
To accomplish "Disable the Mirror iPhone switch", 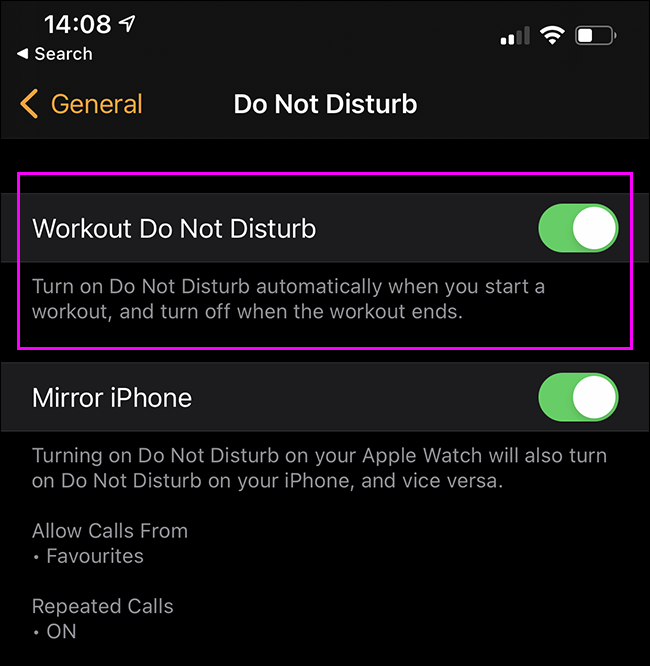I will 578,397.
